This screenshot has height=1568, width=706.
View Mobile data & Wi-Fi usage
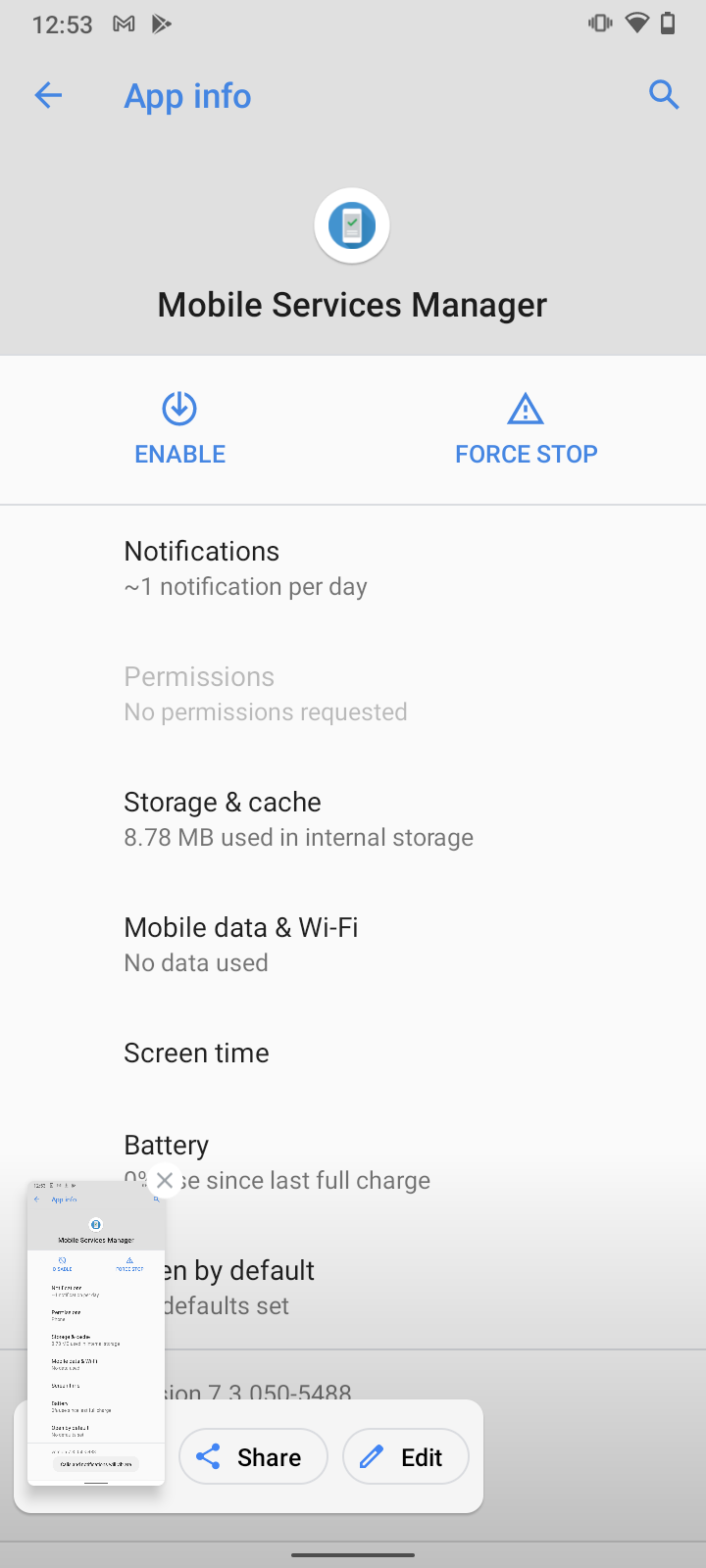[353, 945]
